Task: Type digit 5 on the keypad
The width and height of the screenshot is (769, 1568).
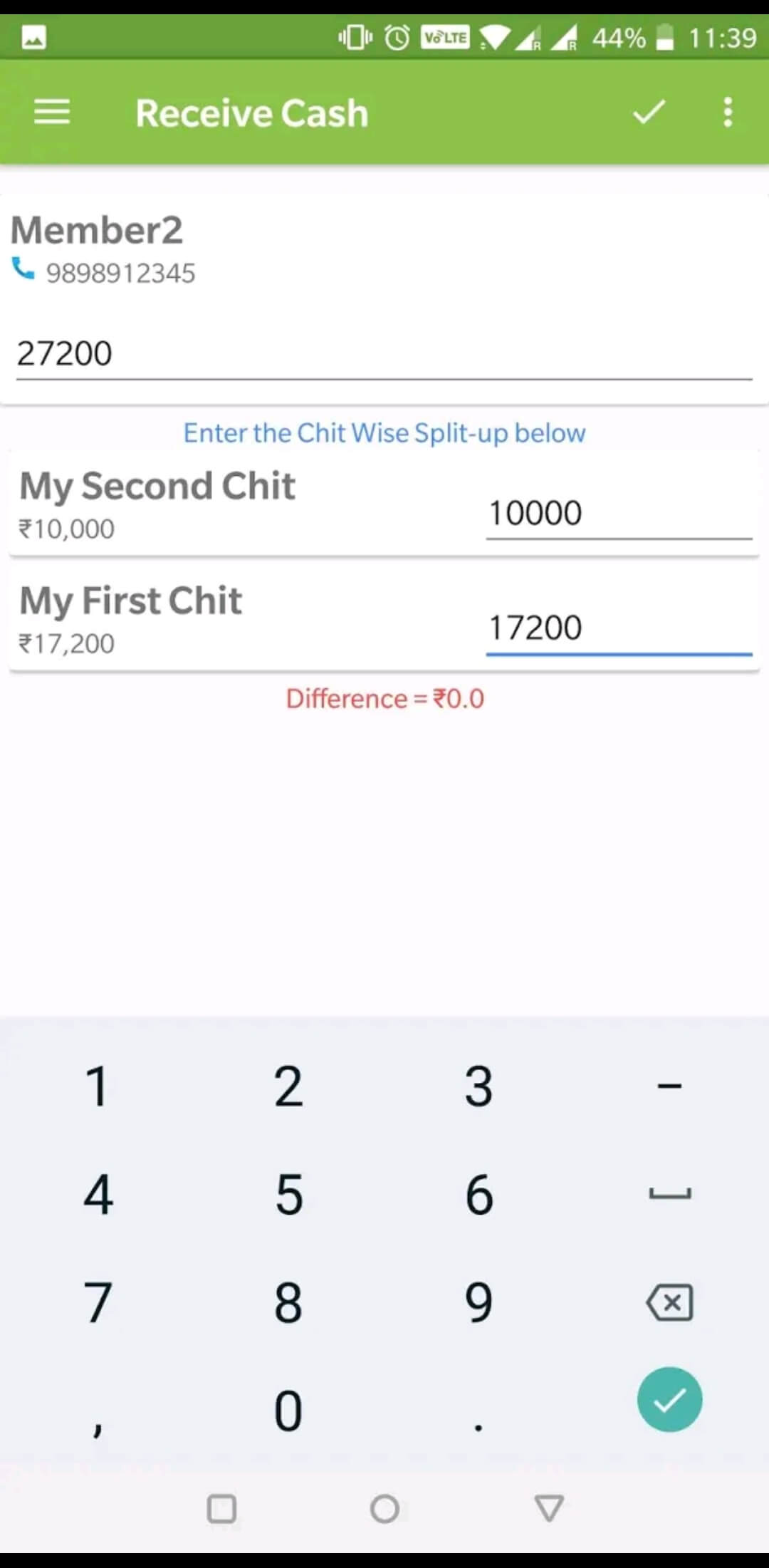Action: [x=288, y=1194]
